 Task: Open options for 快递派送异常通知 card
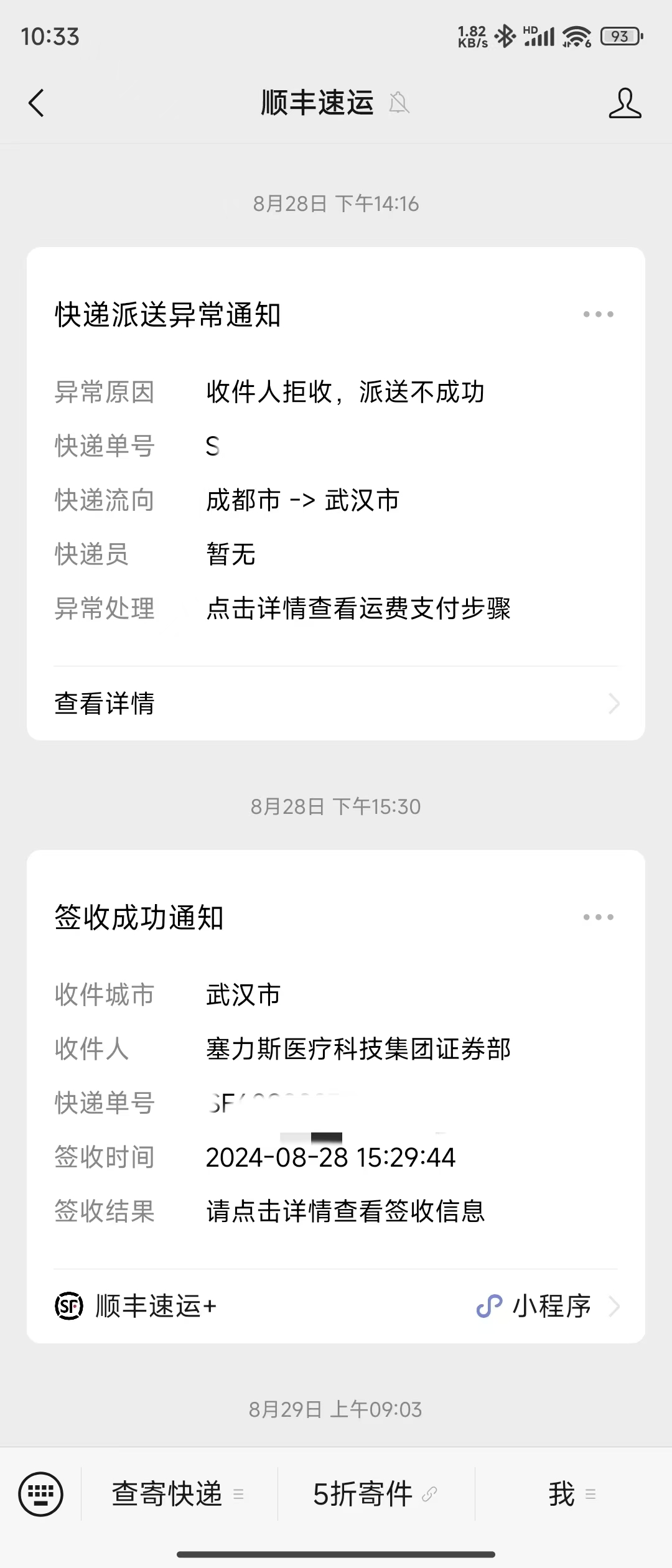click(x=598, y=314)
